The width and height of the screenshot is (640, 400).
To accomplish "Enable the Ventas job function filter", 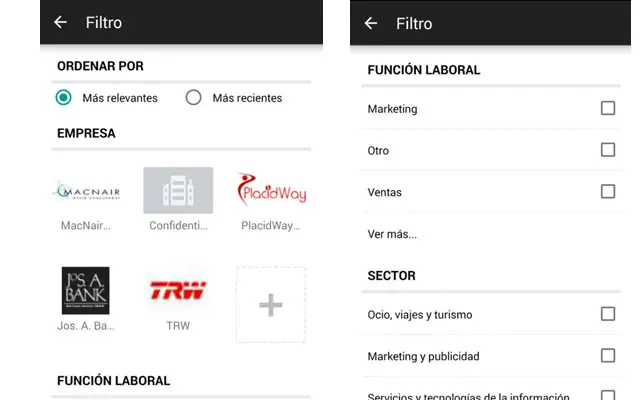I will [x=608, y=191].
